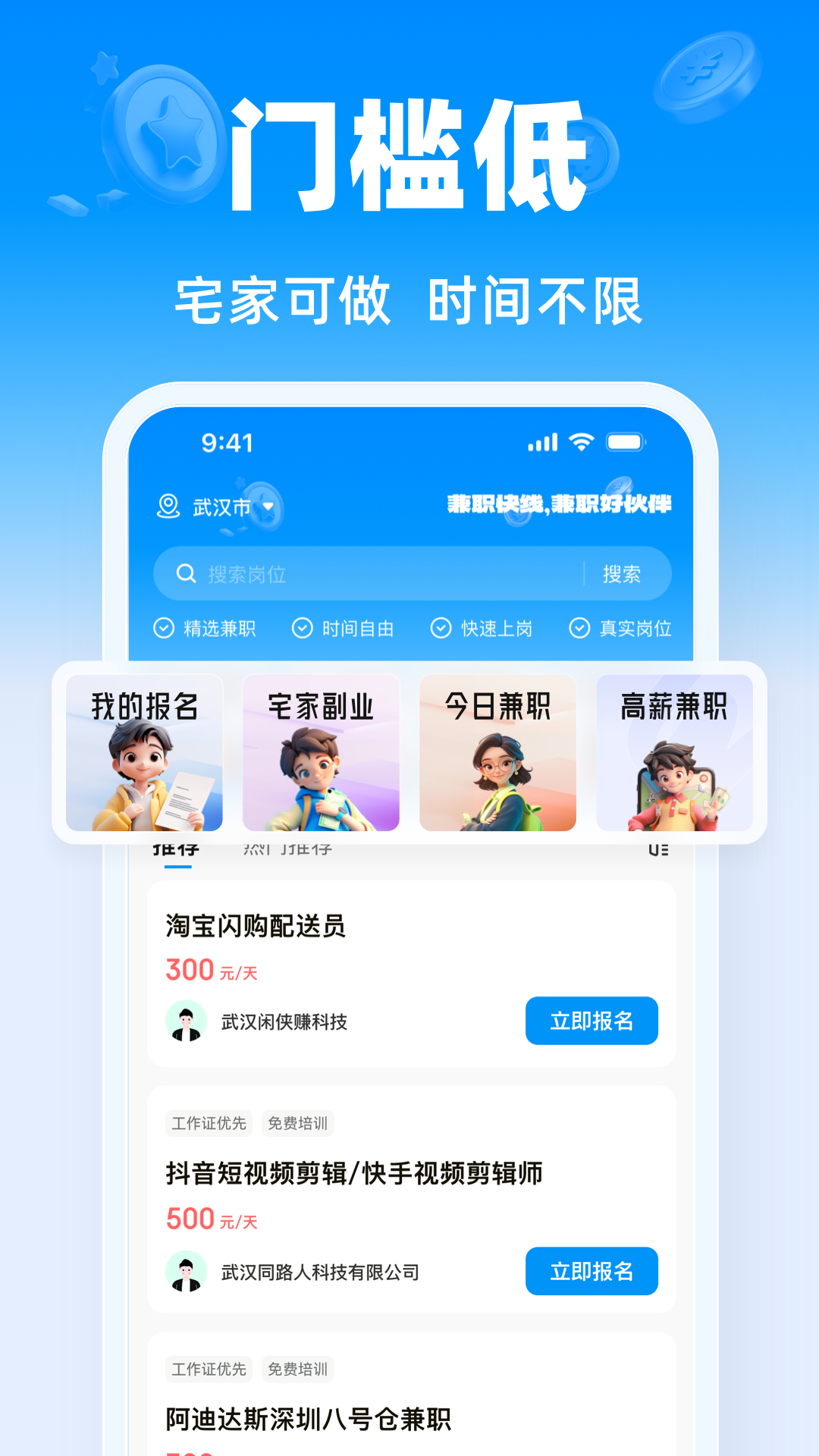The height and width of the screenshot is (1456, 819).
Task: Tap 立即报名 for the video editing job
Action: [591, 1271]
